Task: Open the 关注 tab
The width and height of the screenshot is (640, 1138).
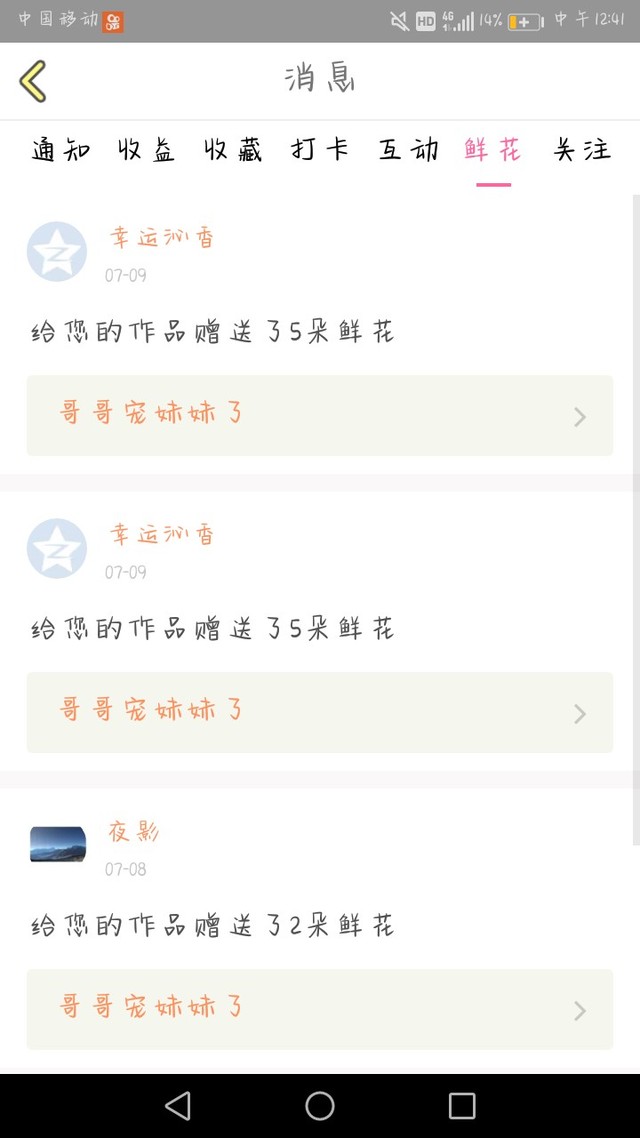Action: pos(582,150)
